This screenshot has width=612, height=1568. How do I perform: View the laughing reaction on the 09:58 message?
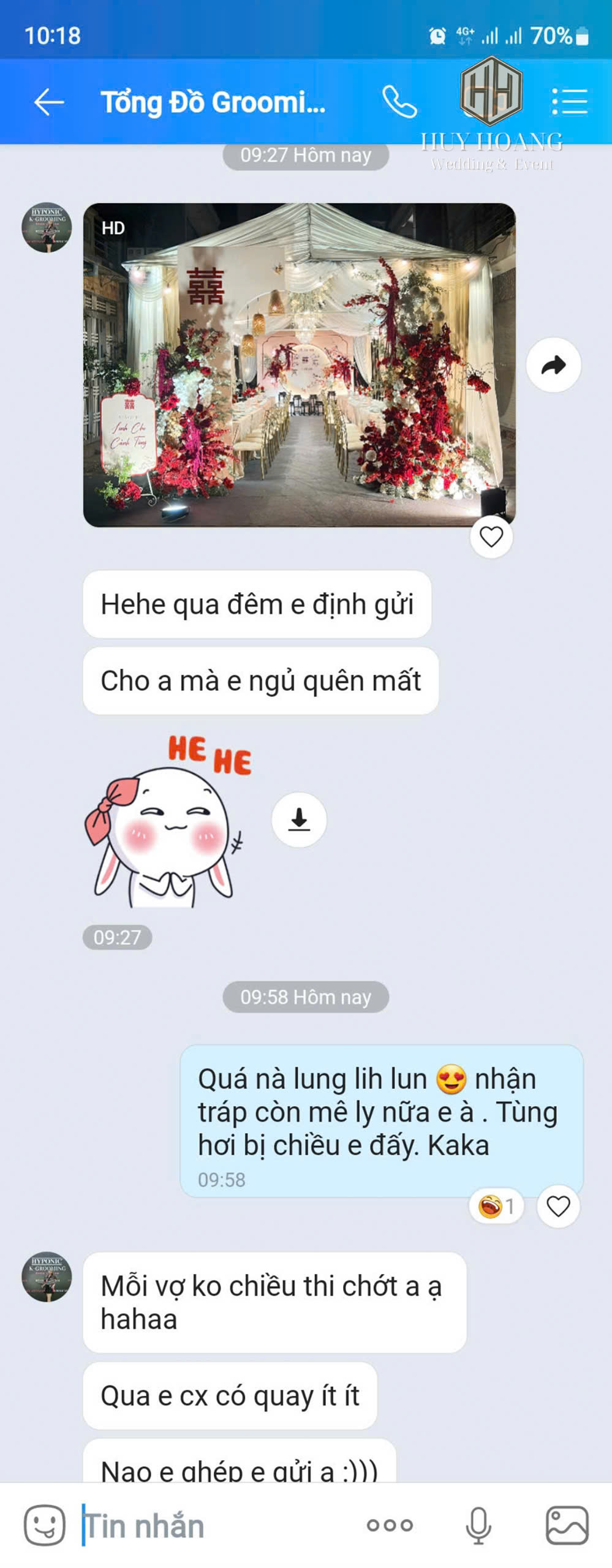tap(496, 1206)
